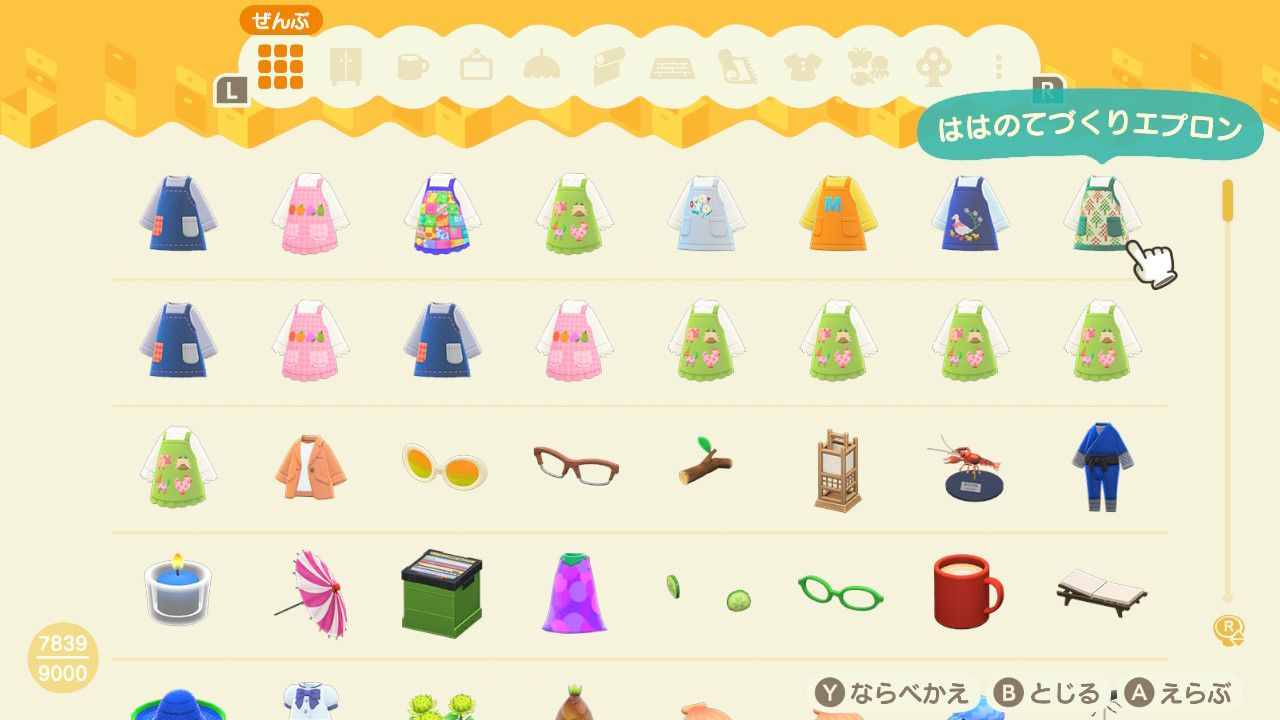This screenshot has width=1280, height=720.
Task: Pick the navy apron with bird embroidery
Action: [x=969, y=213]
